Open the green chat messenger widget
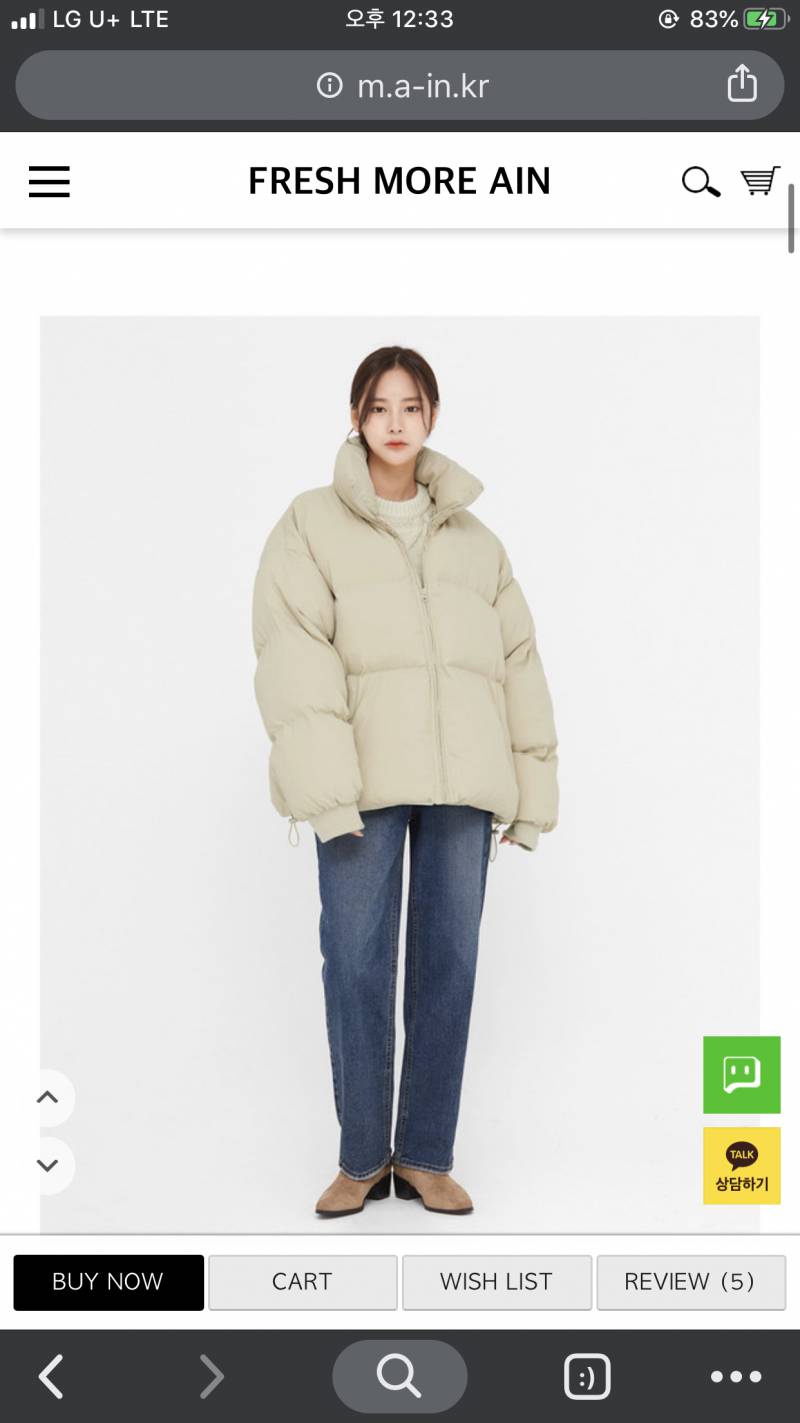This screenshot has height=1423, width=800. [x=741, y=1075]
